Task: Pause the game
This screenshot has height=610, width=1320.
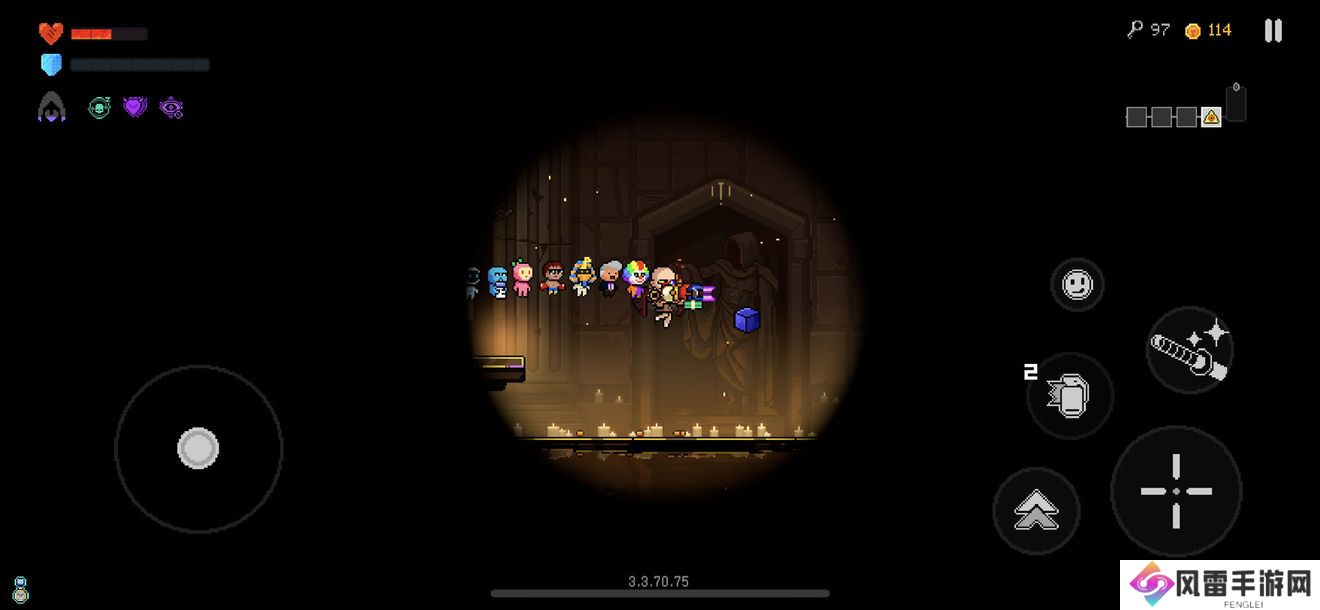Action: click(1272, 31)
